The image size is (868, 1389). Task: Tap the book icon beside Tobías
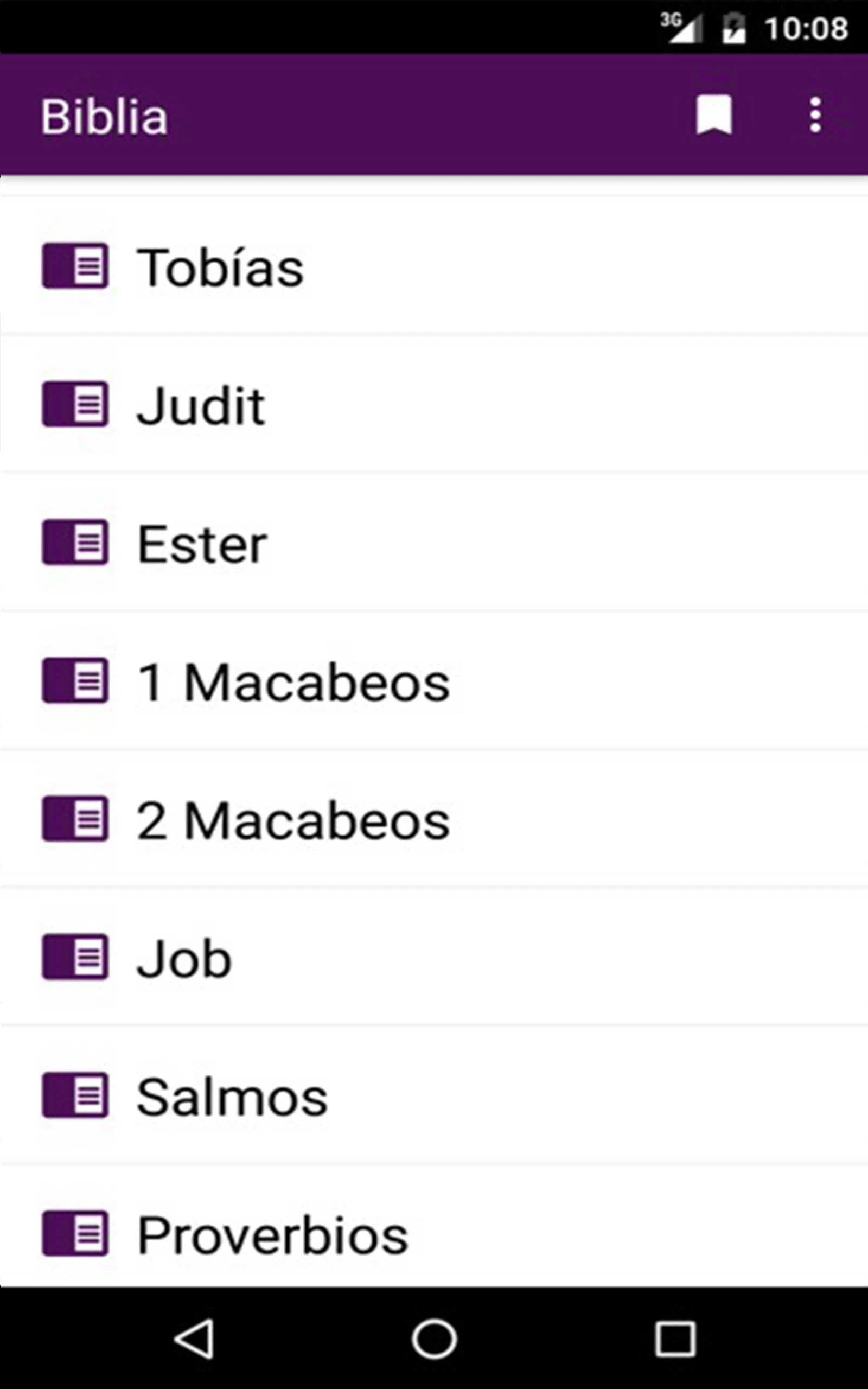point(75,265)
